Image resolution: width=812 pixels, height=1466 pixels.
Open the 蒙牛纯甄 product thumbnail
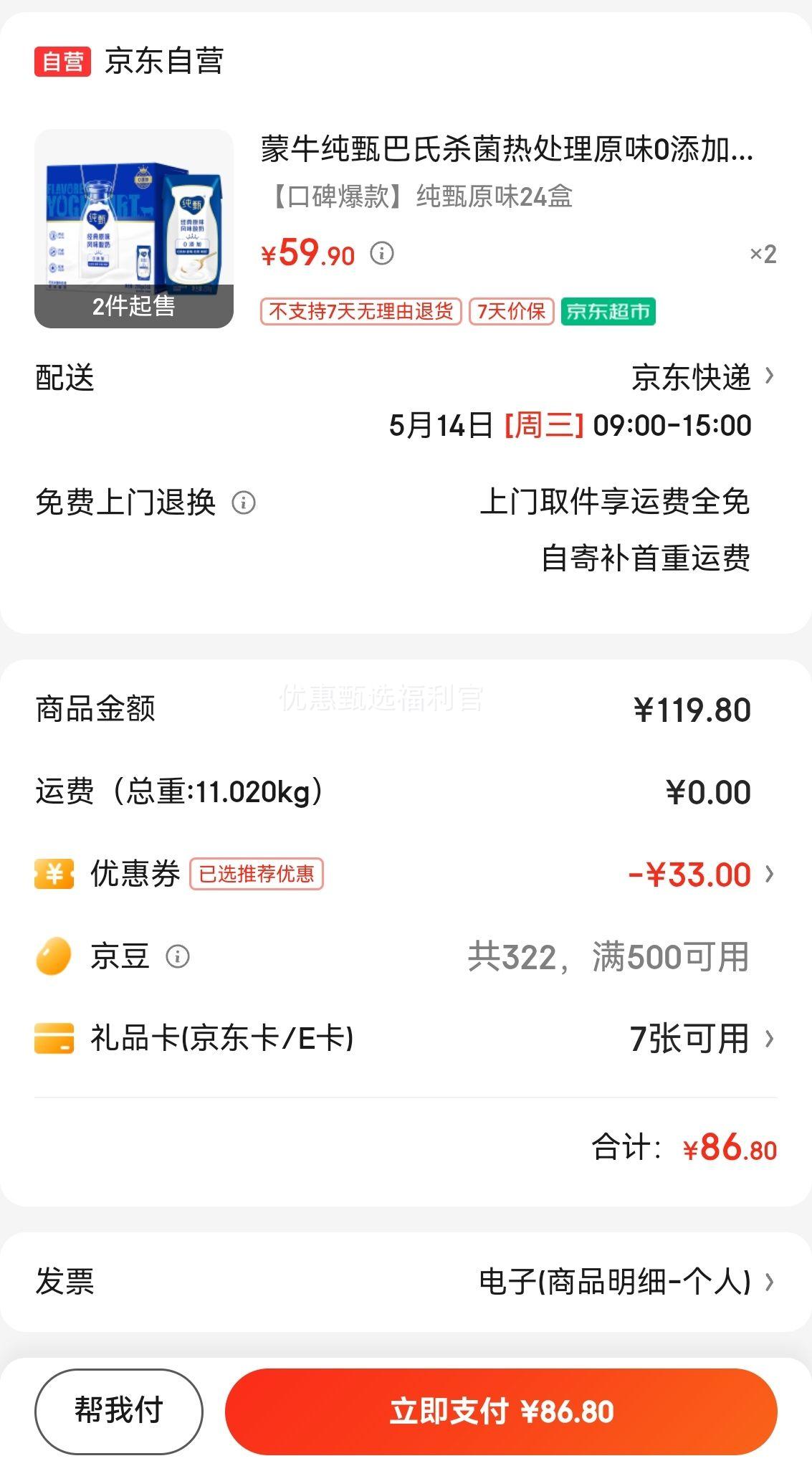pos(134,229)
